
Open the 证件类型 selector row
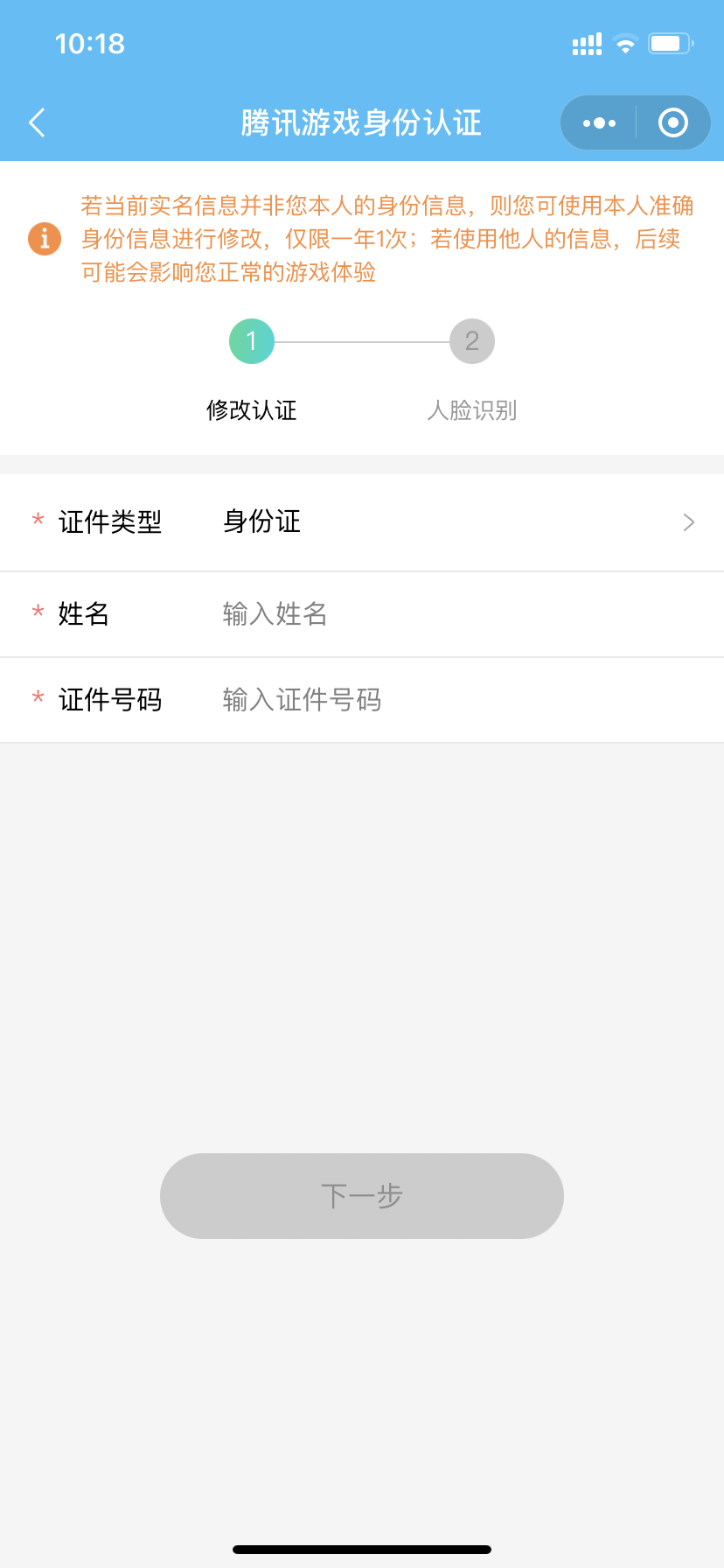pyautogui.click(x=362, y=522)
